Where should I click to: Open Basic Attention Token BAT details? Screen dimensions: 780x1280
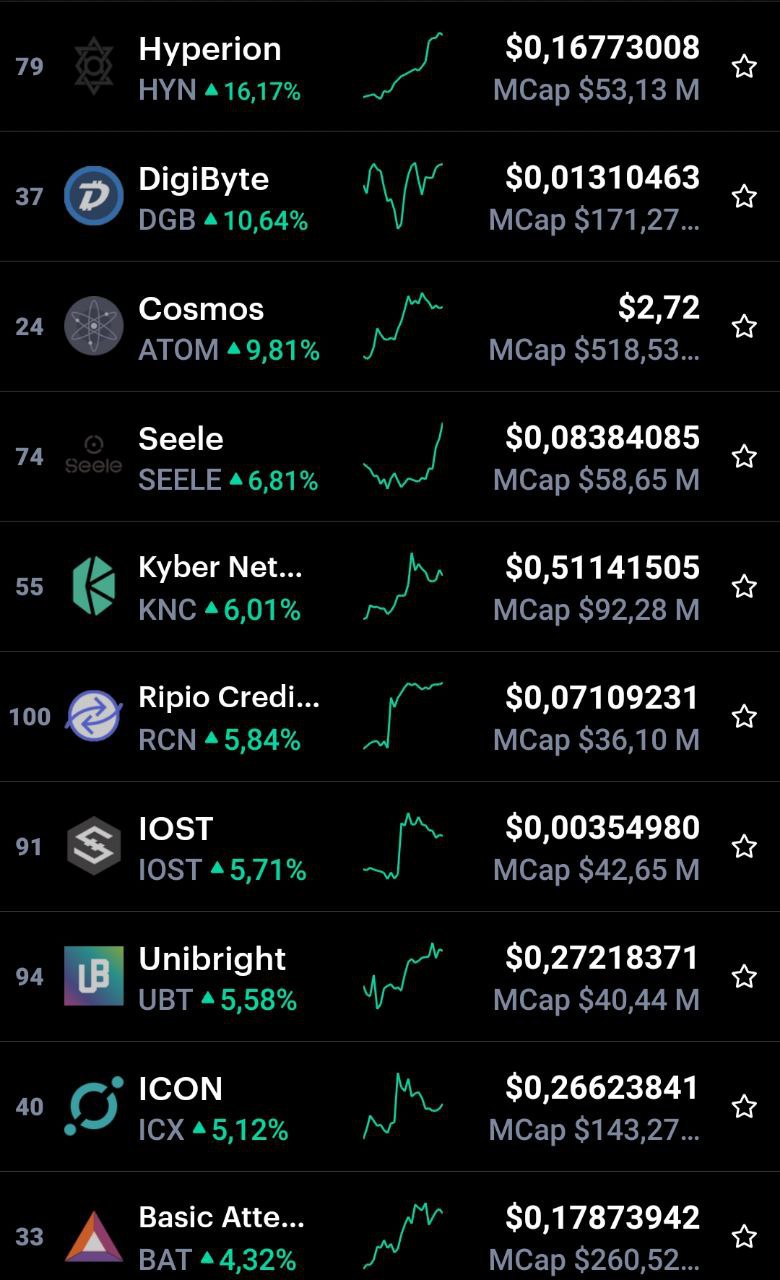[390, 1226]
